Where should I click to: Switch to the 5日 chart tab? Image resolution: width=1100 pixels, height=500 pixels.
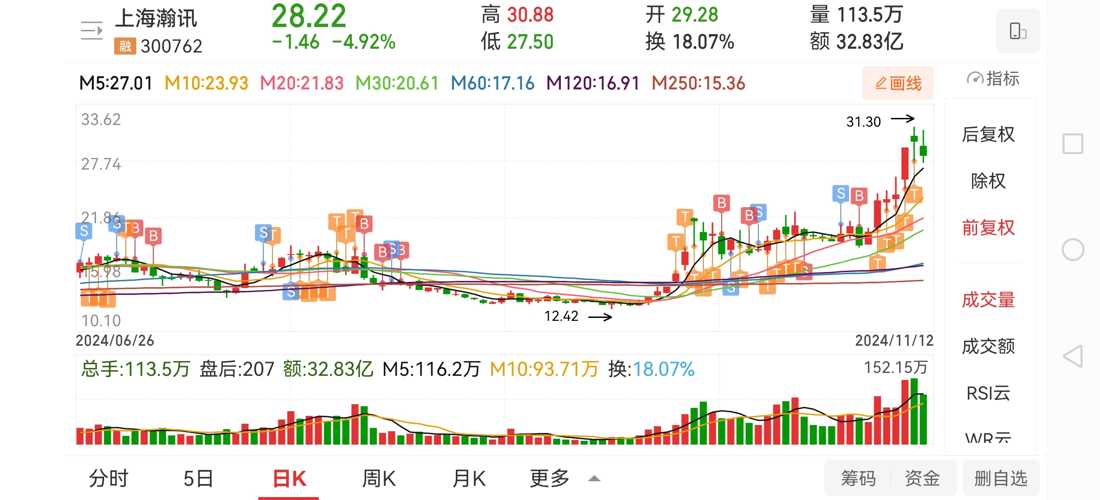(x=198, y=478)
